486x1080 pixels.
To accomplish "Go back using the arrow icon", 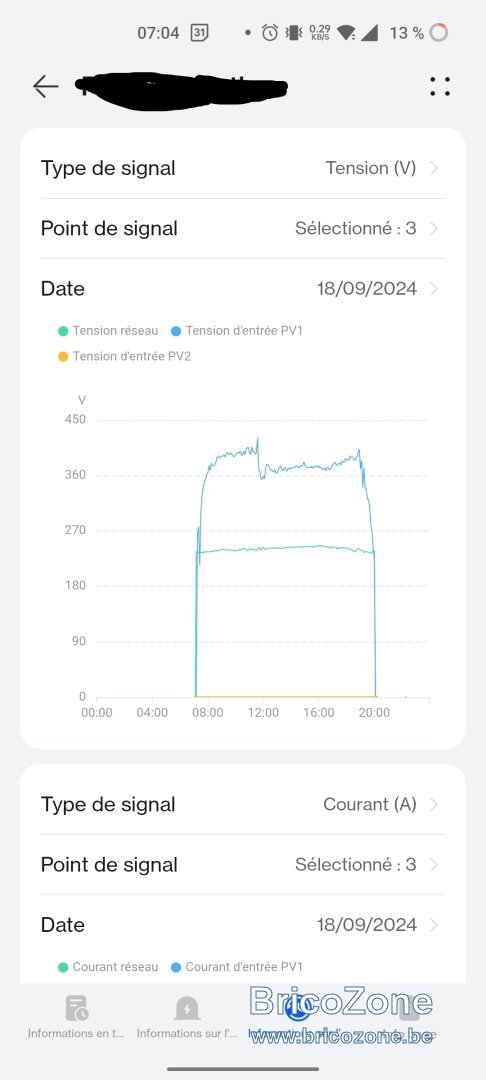I will click(45, 86).
